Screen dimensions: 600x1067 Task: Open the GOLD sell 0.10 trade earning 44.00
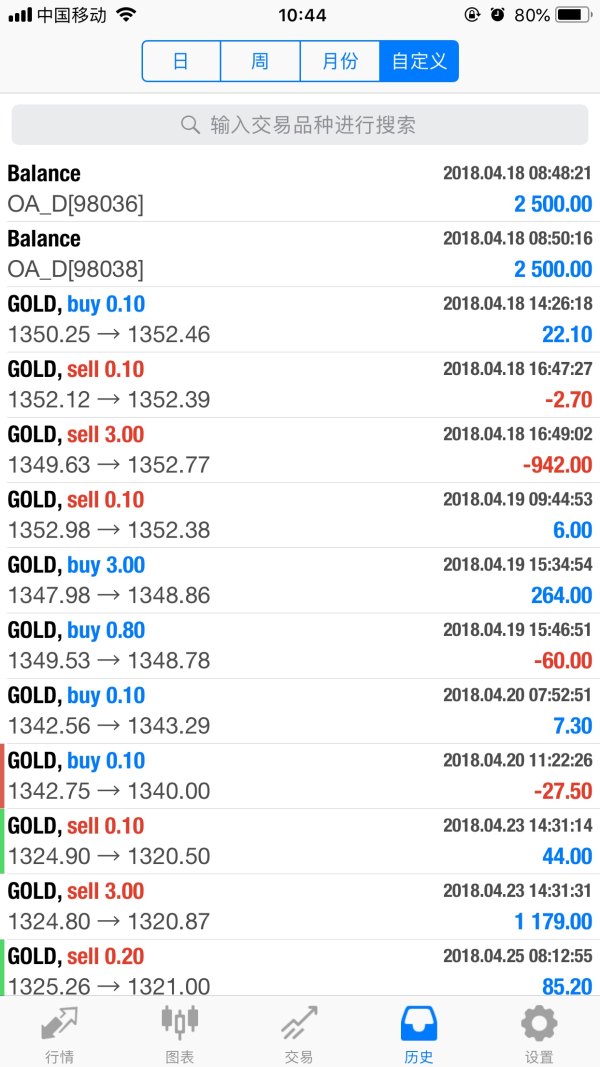[x=300, y=841]
